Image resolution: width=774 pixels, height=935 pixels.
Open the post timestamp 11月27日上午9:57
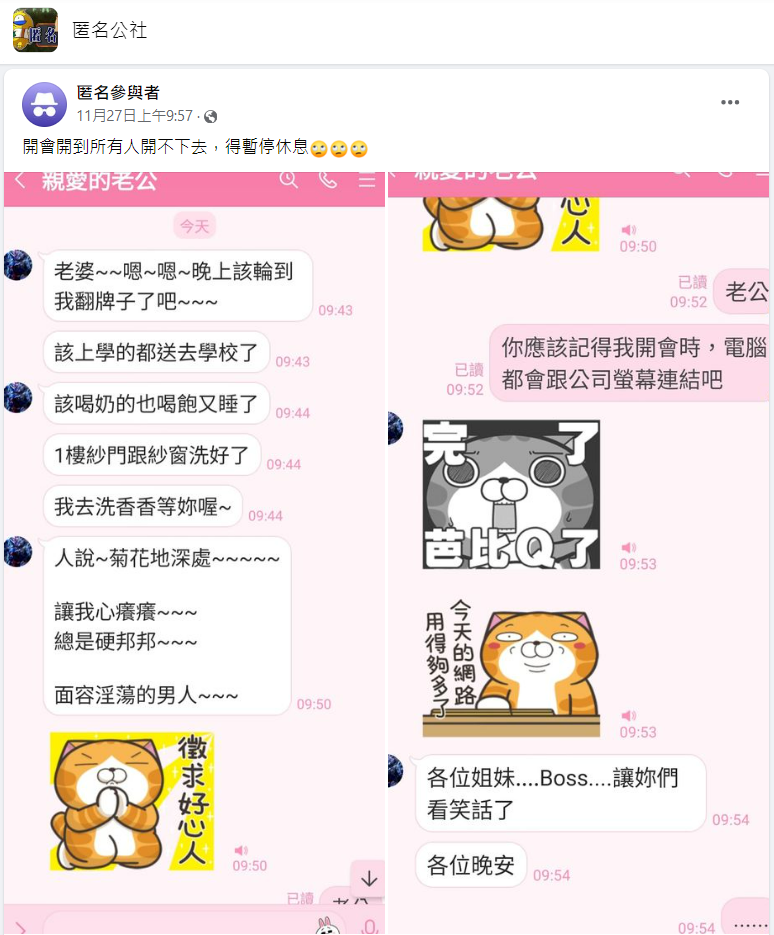point(135,117)
